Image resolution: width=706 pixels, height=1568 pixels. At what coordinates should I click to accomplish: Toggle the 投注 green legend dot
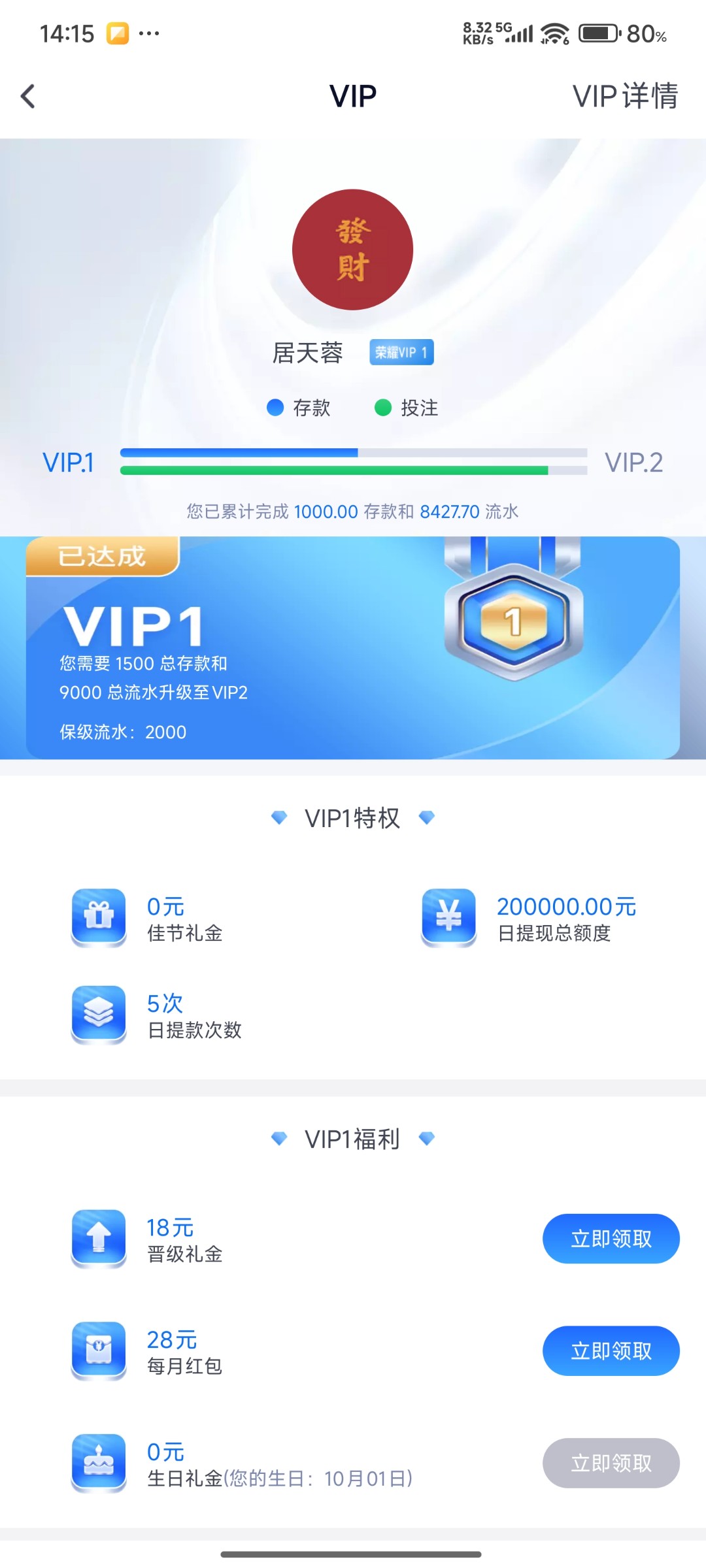(385, 408)
